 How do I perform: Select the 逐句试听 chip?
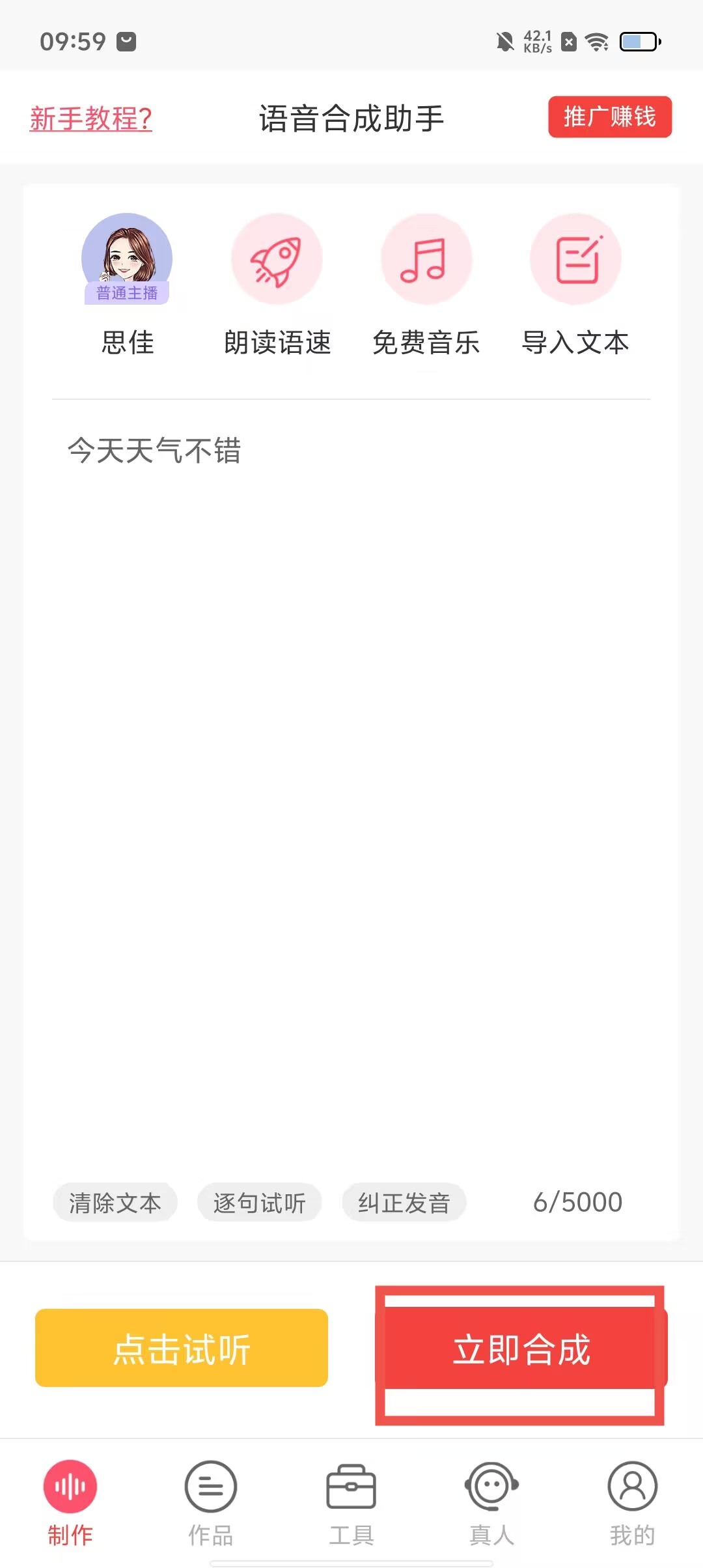pos(259,1202)
